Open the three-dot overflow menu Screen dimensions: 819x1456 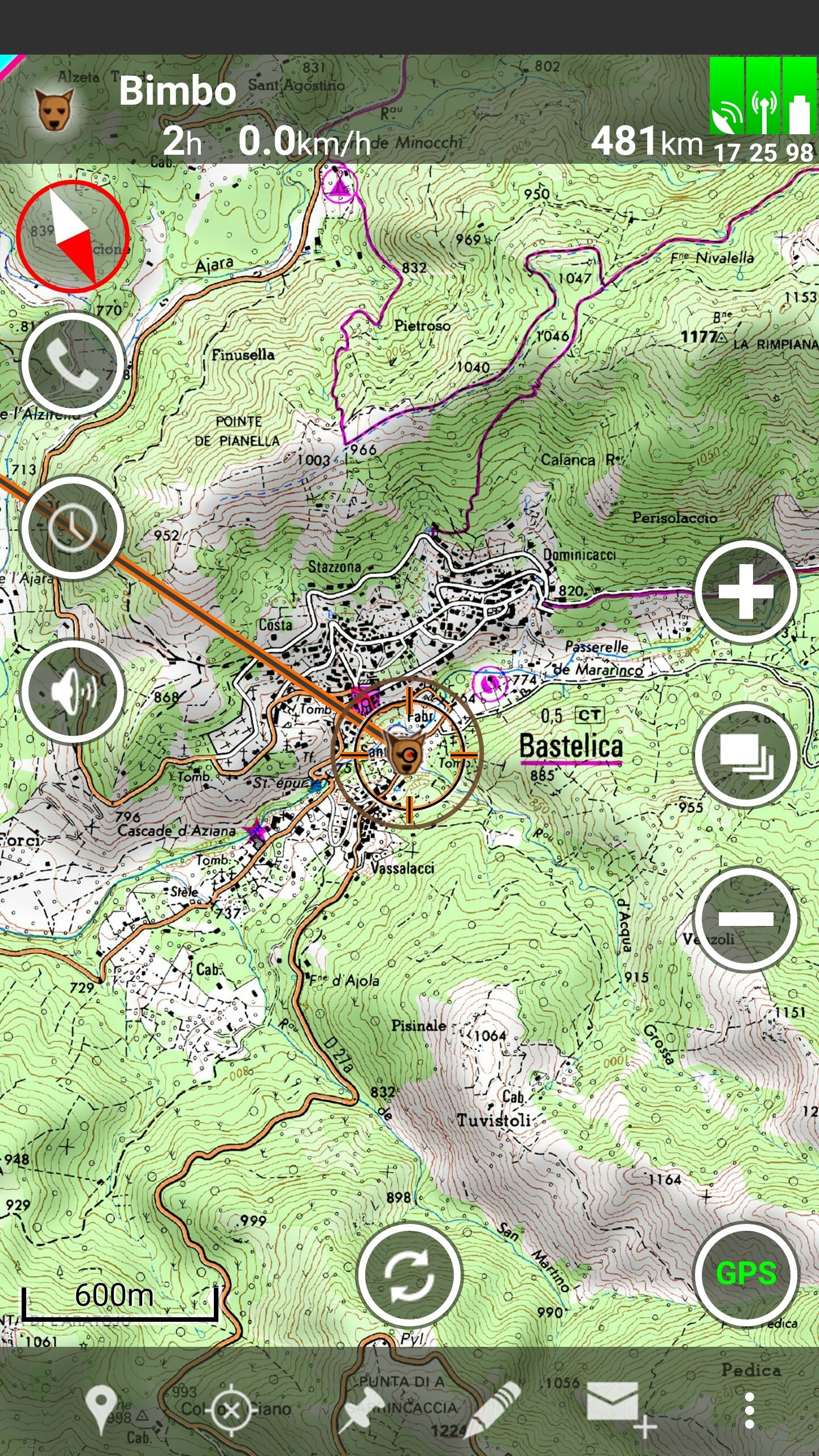(x=749, y=1410)
